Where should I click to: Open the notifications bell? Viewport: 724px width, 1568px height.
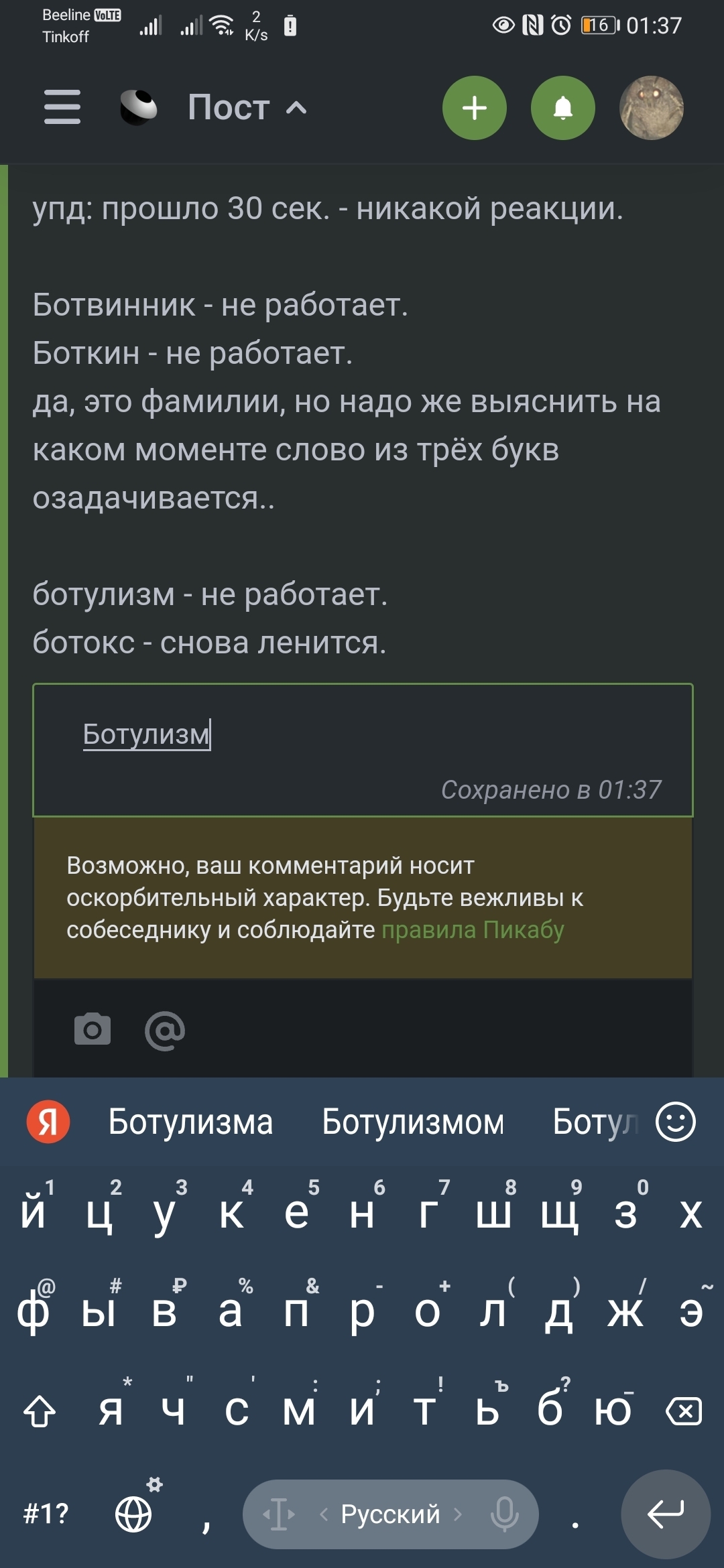click(x=563, y=108)
